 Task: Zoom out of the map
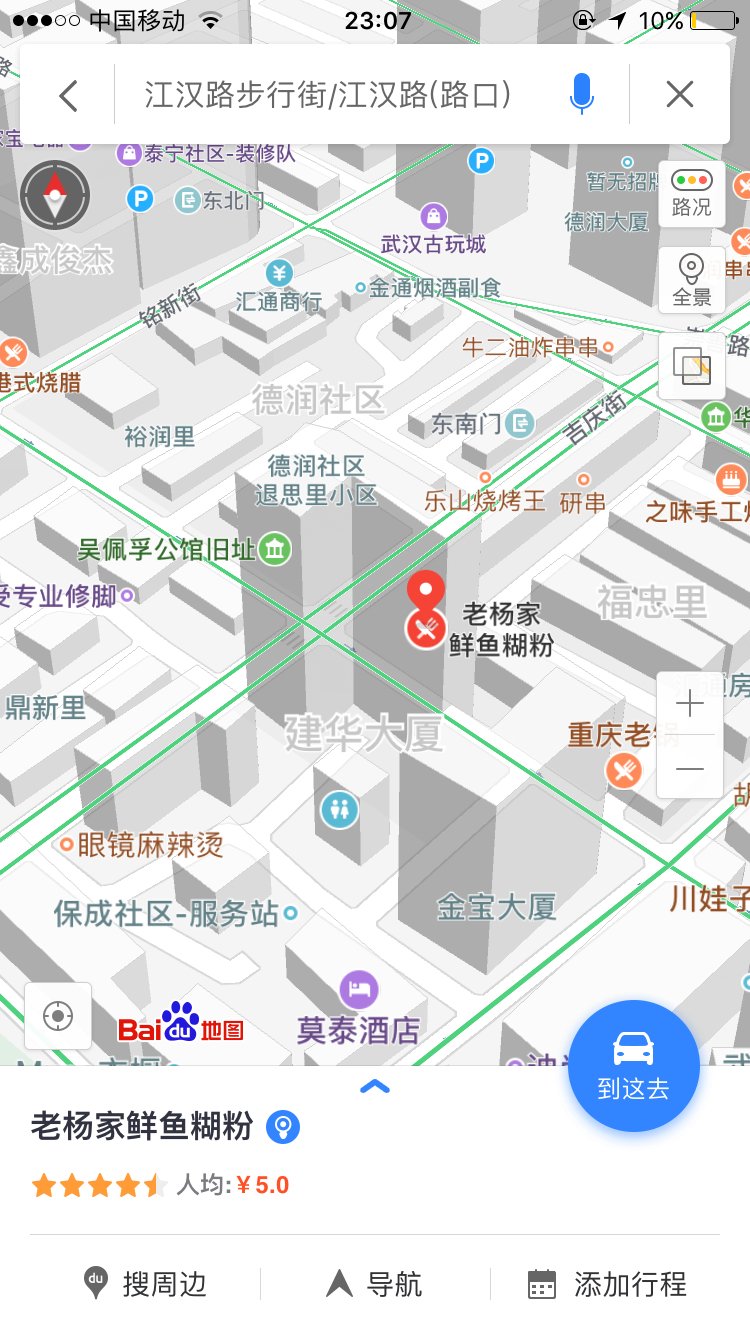[690, 768]
